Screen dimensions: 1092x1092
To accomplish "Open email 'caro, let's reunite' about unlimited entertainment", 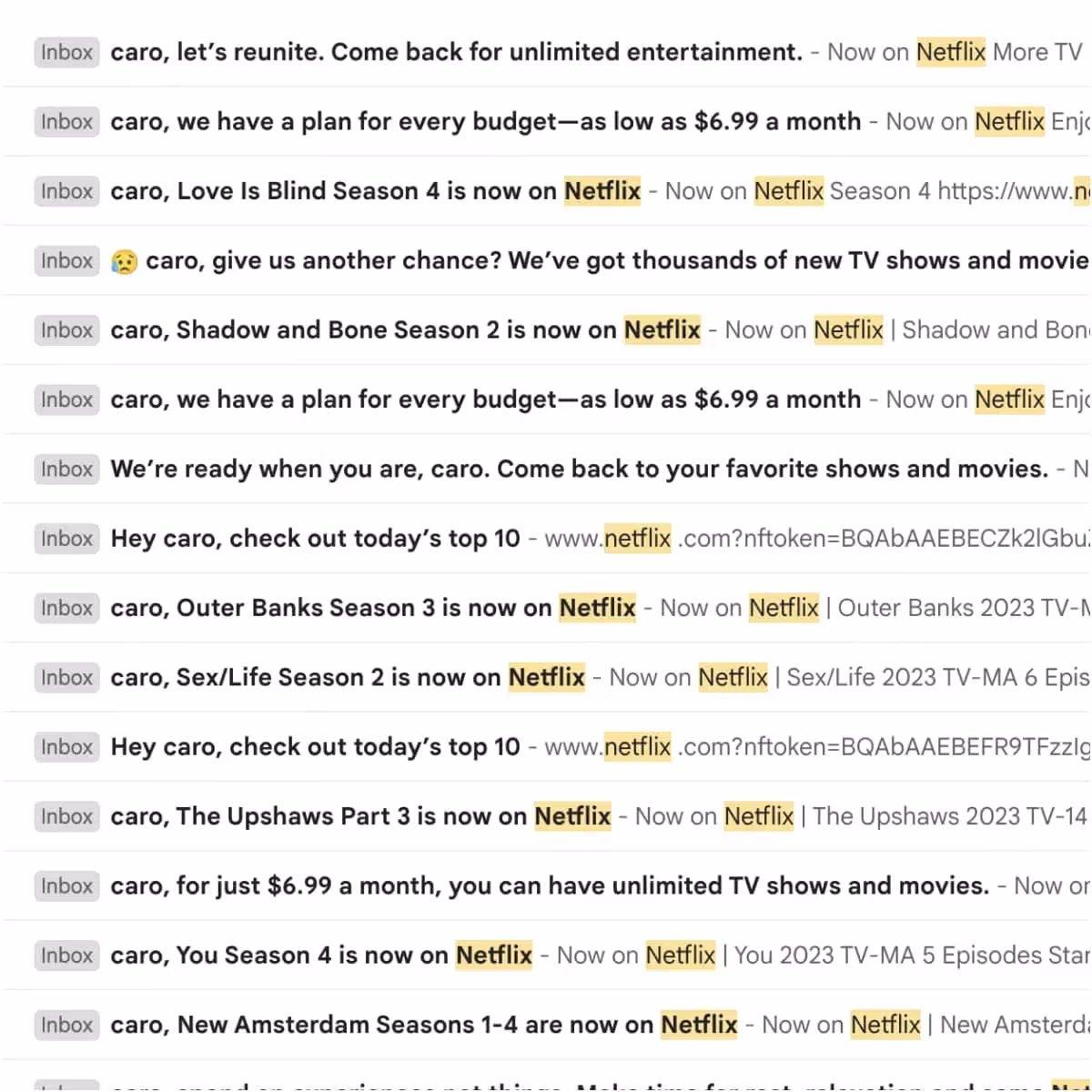I will [455, 52].
